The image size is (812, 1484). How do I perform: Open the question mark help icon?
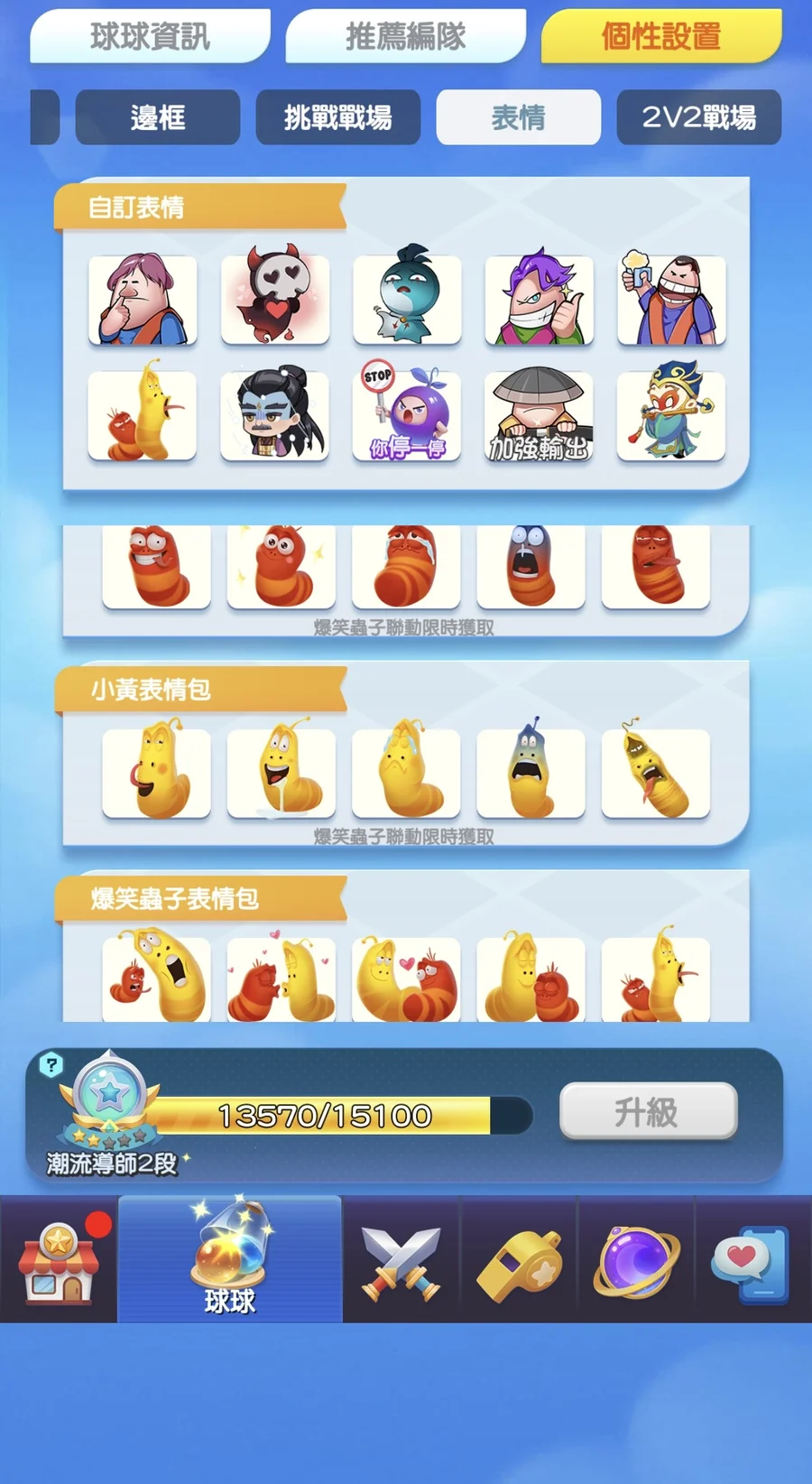52,1065
